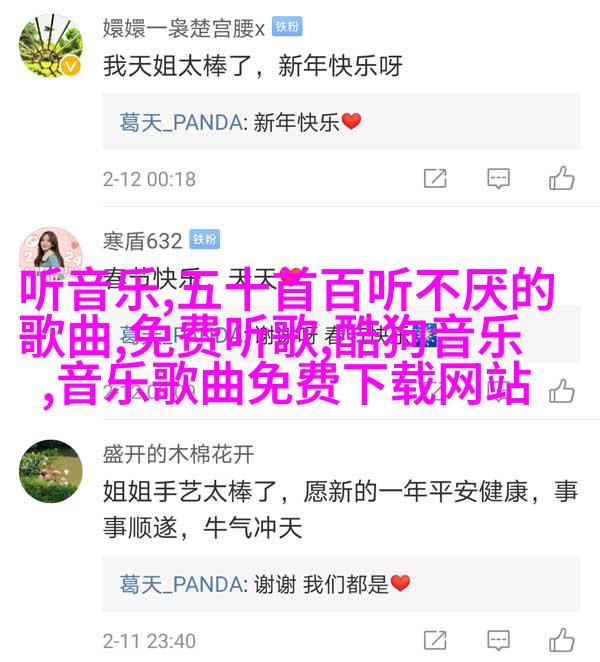
Task: Share the comment posted 2-12 00:18
Action: tap(434, 179)
